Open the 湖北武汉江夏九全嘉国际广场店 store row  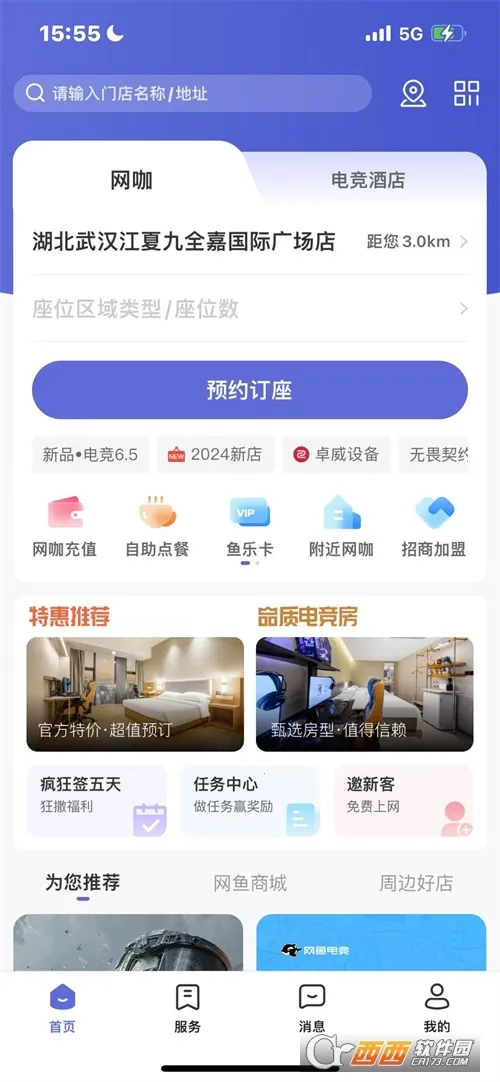250,242
